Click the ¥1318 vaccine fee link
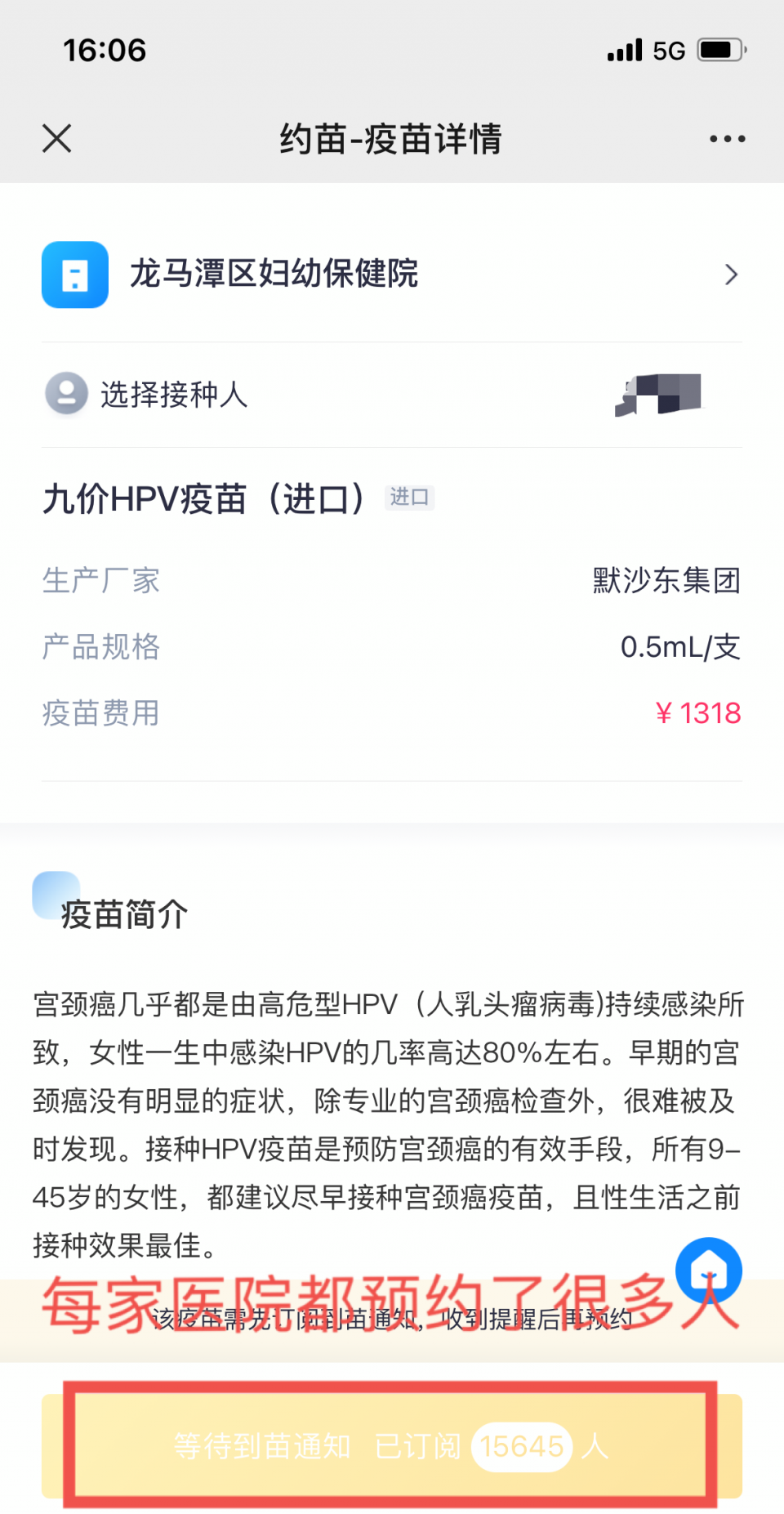The height and width of the screenshot is (1514, 784). (x=700, y=712)
